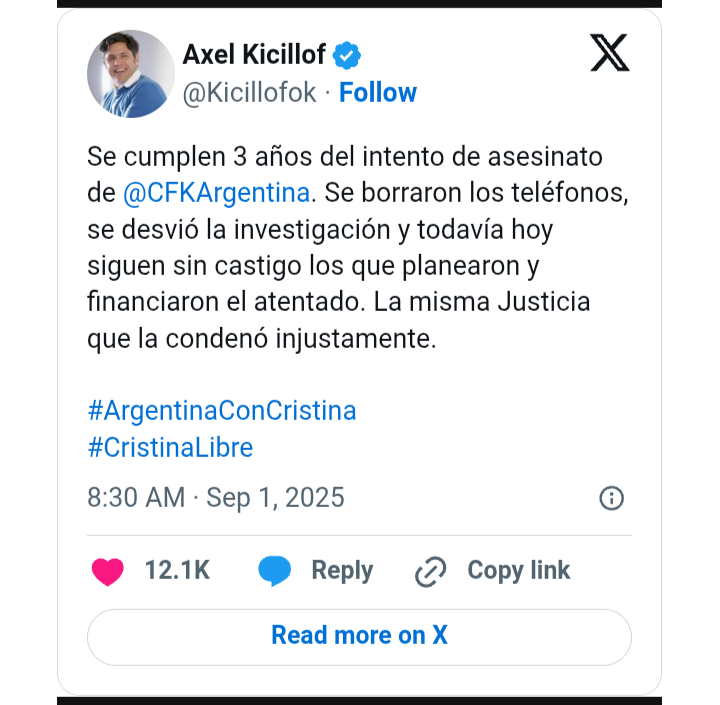Follow @Kicillofok
The image size is (720, 705).
(x=377, y=93)
